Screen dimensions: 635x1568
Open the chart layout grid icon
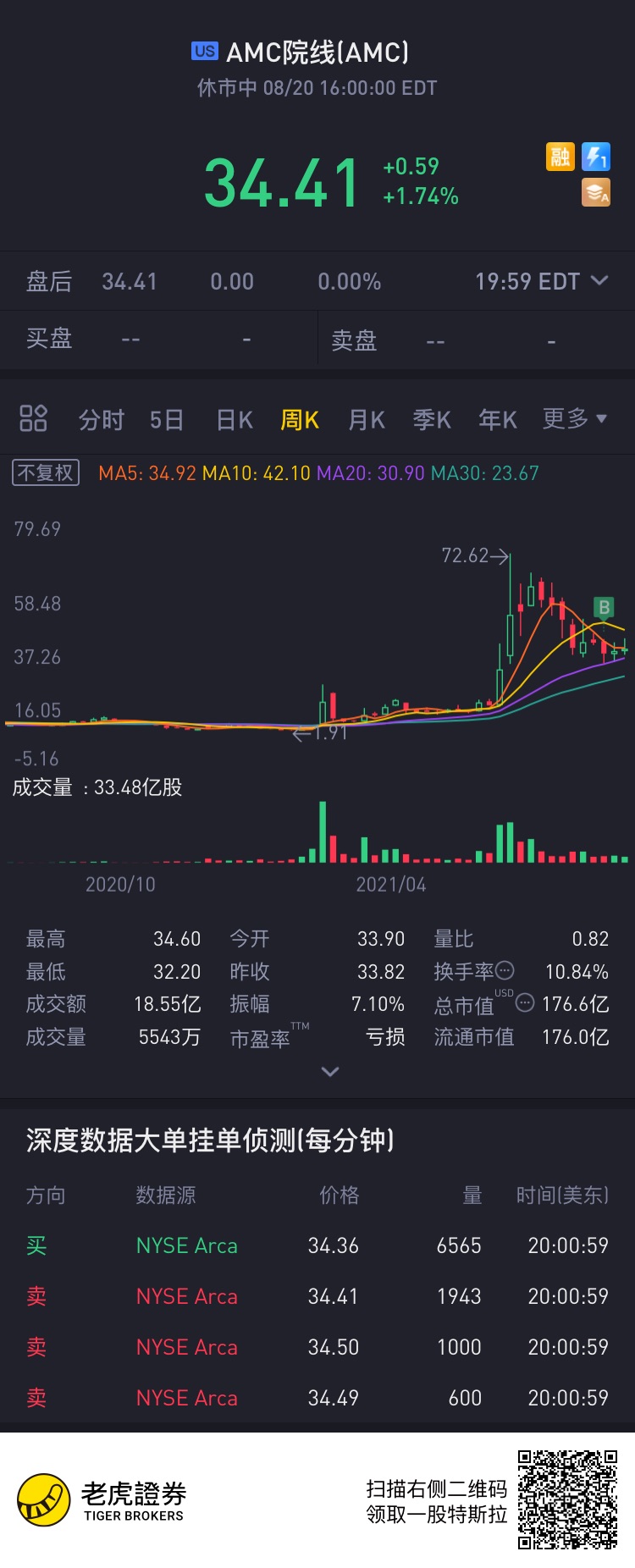(33, 418)
